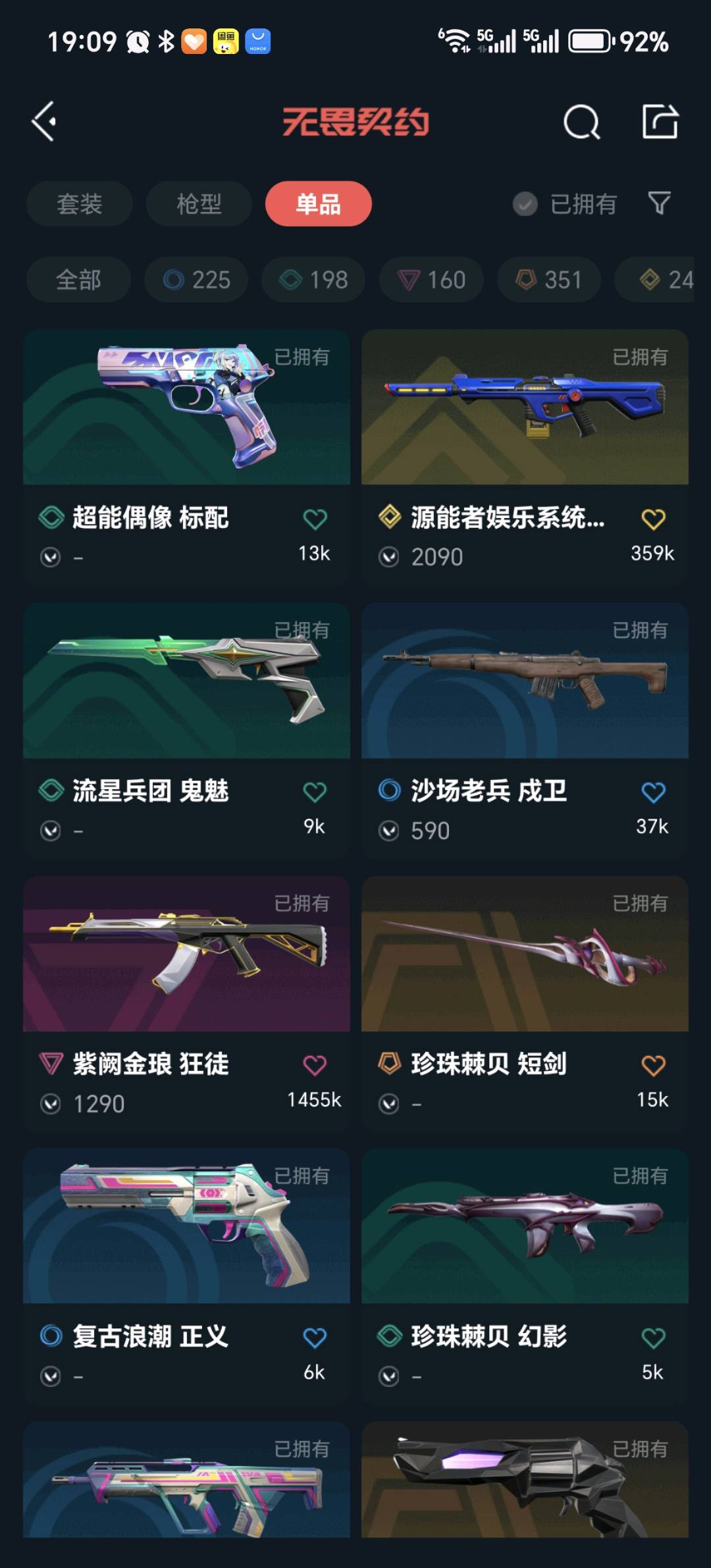Like the 紫阙金琅 狂徒 skin

315,1065
